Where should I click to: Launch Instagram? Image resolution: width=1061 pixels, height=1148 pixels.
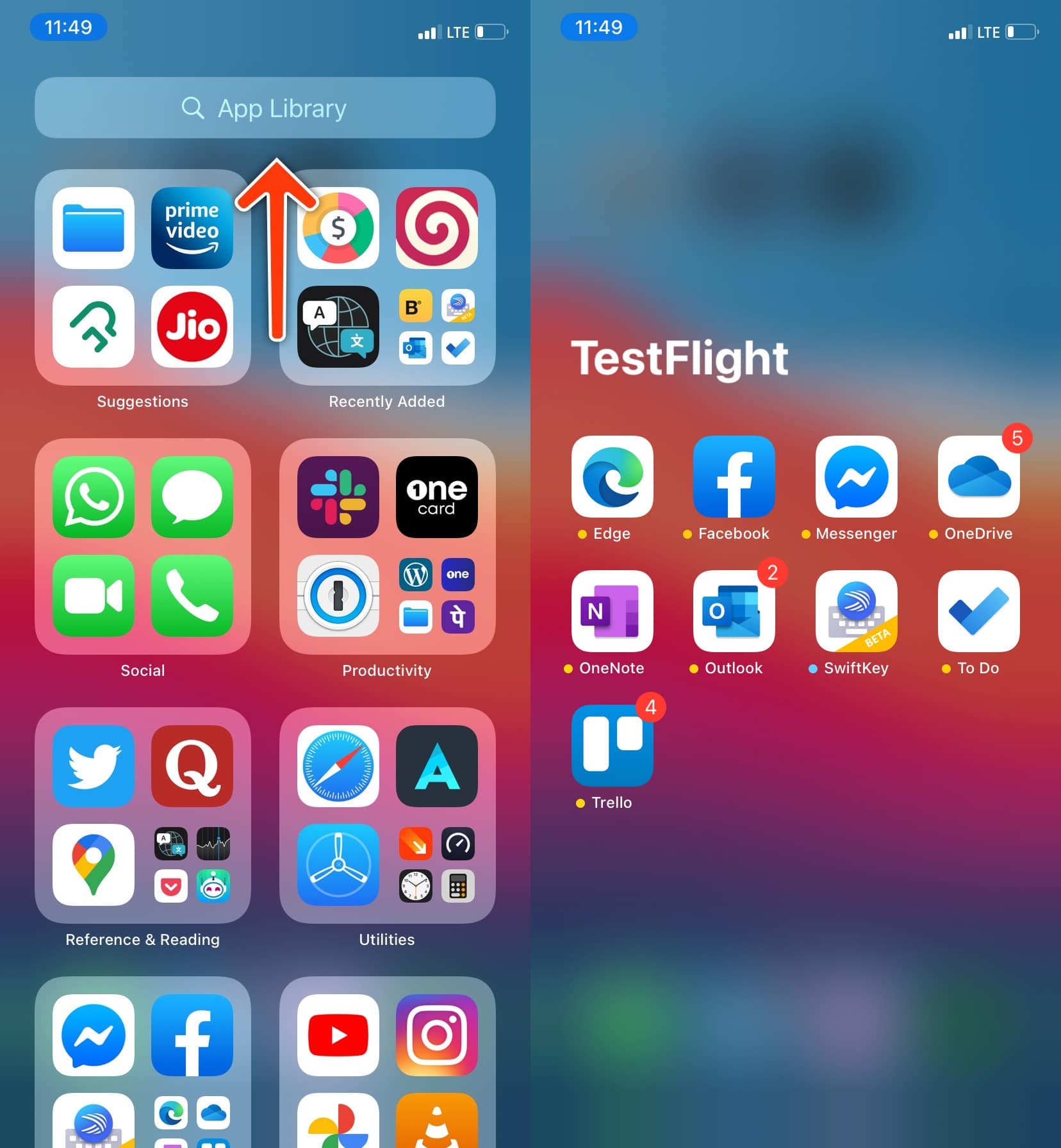point(437,1035)
